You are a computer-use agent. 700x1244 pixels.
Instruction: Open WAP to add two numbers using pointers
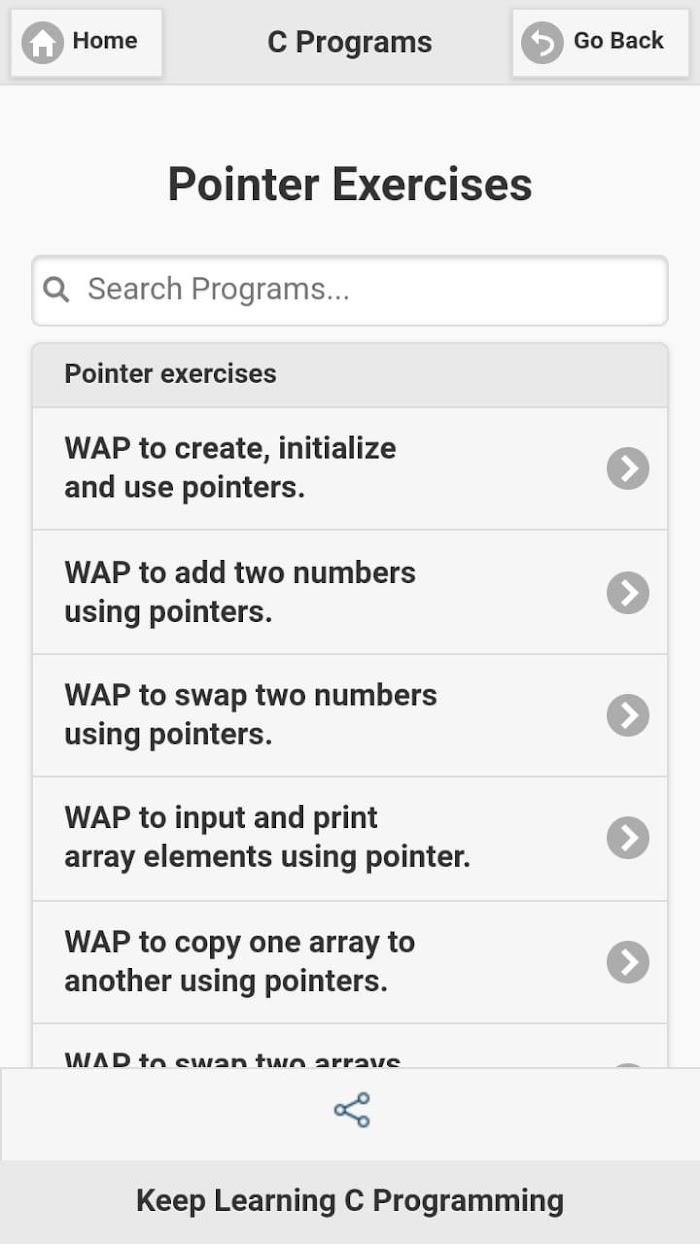tap(350, 592)
